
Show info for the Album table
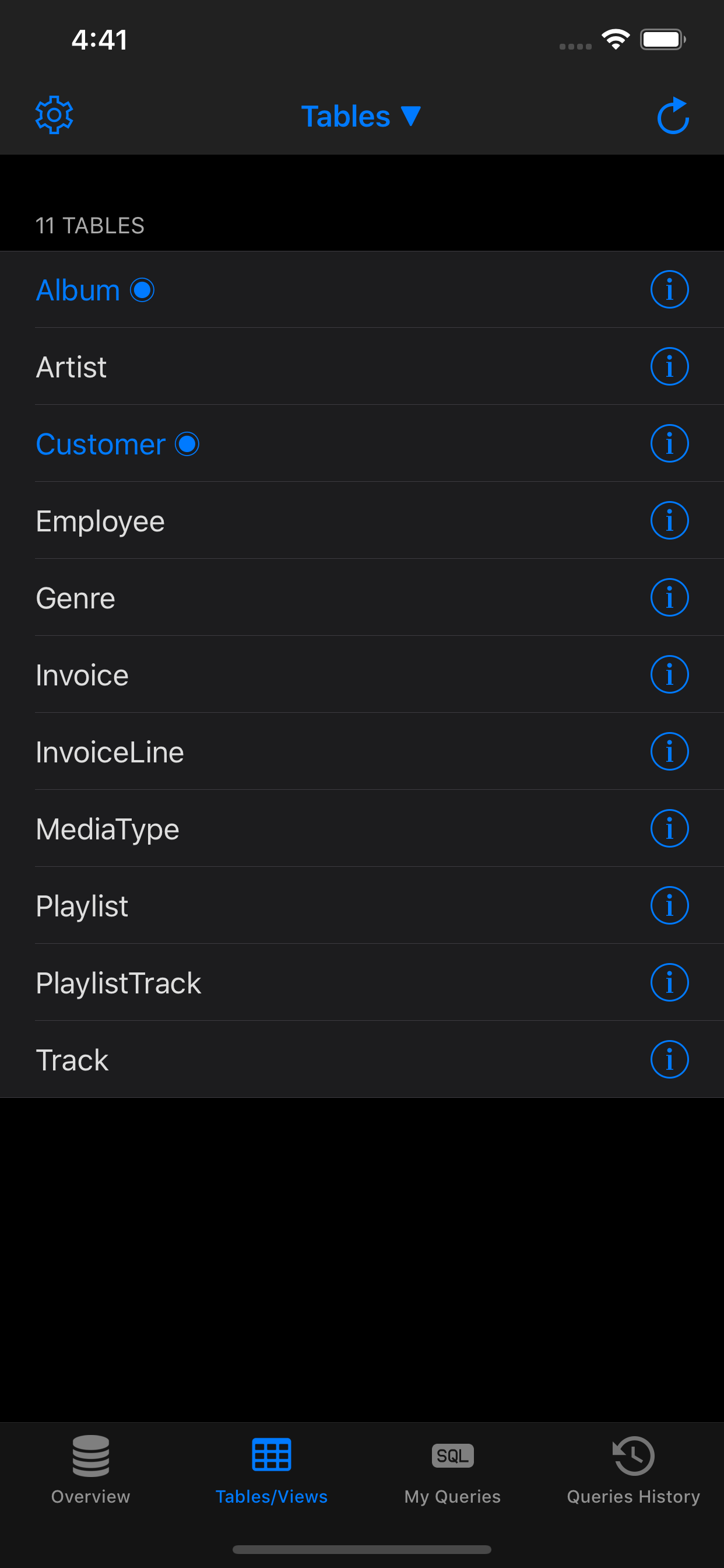coord(669,289)
